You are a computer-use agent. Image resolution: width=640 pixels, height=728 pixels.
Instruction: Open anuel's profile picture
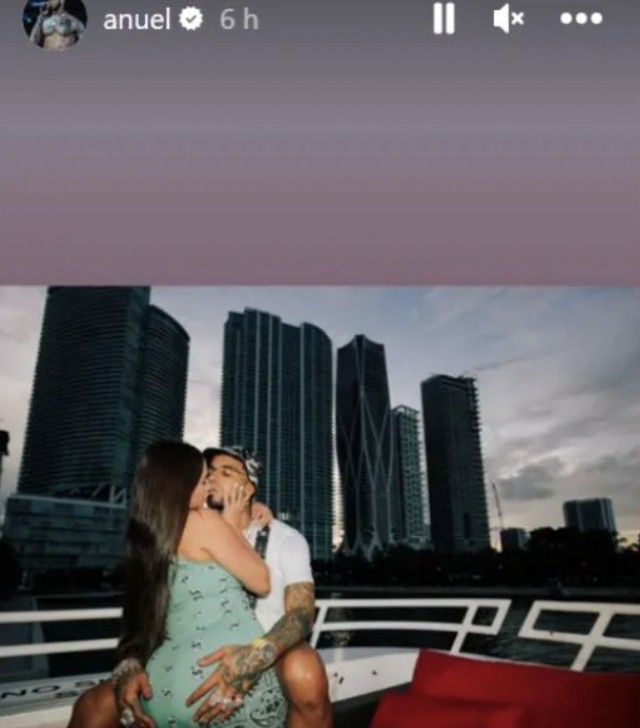55,22
